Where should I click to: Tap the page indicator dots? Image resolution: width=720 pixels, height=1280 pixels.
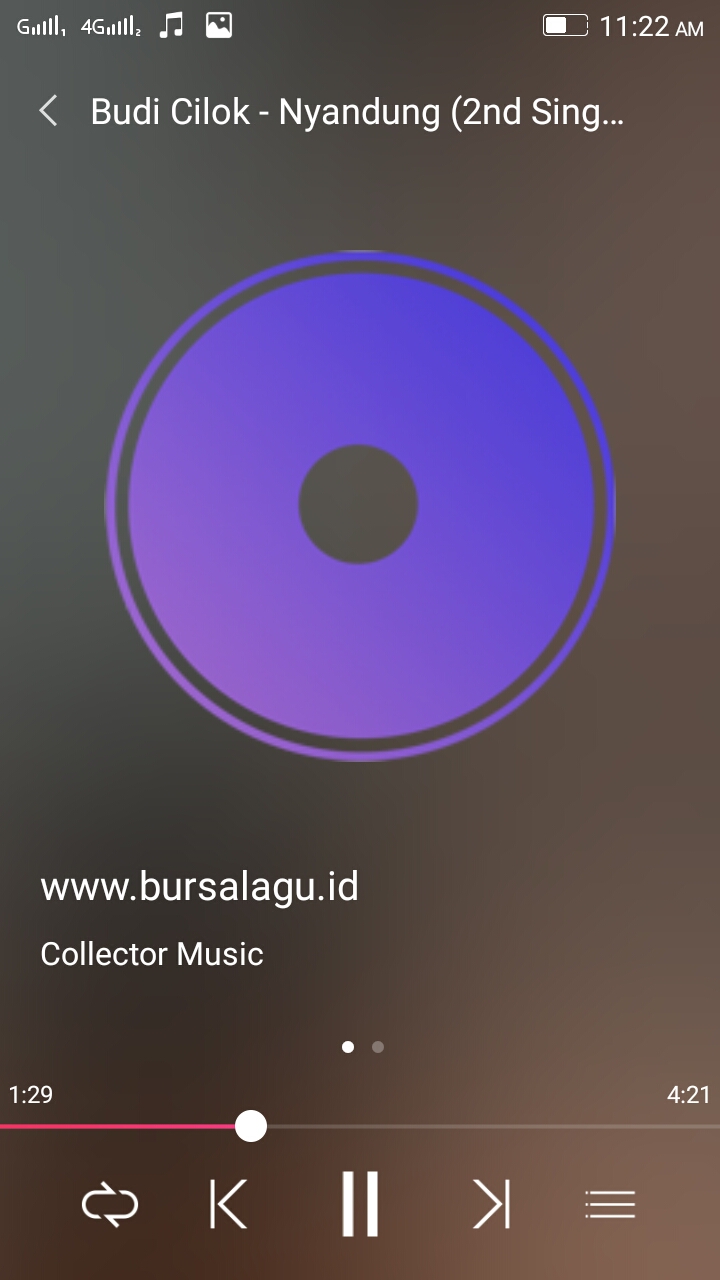(362, 1047)
